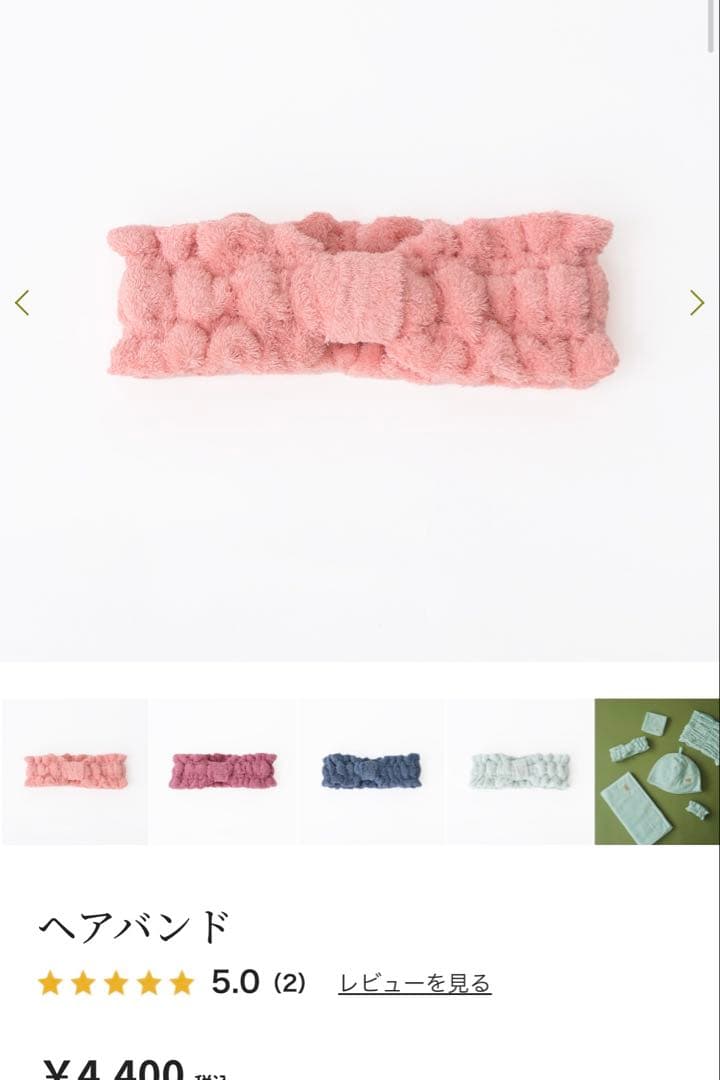Open the green background set photo thumbnail
The width and height of the screenshot is (720, 1080).
(657, 771)
